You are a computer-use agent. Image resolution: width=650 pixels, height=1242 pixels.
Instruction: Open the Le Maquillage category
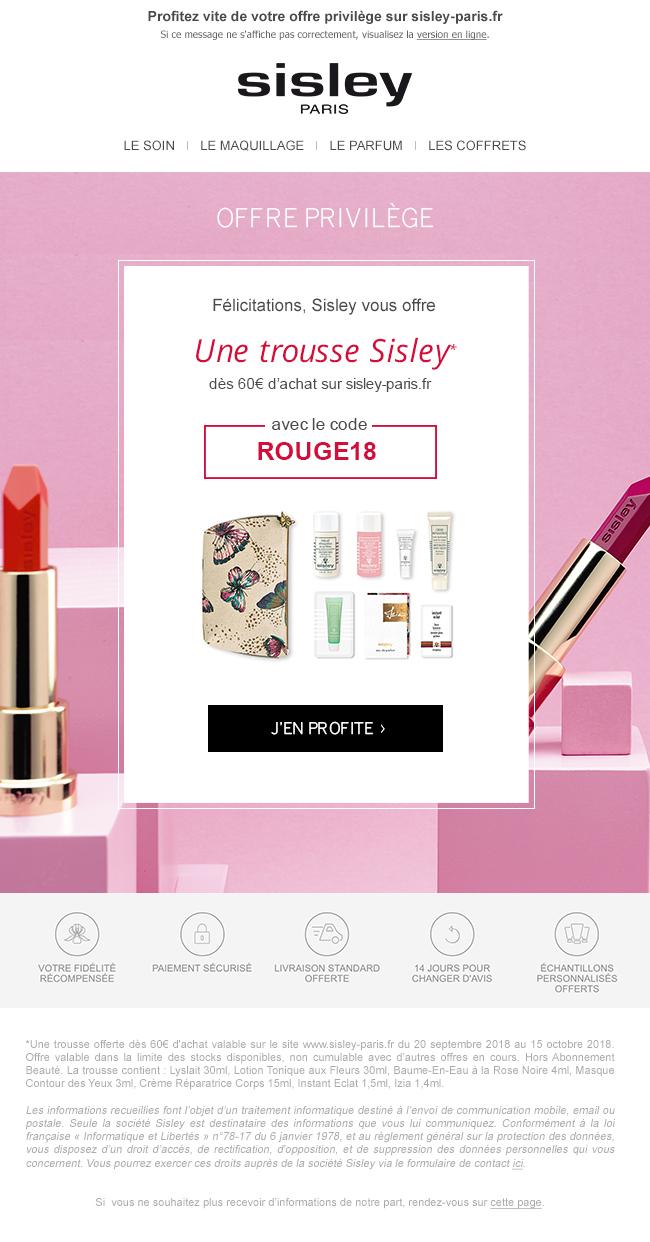pos(252,146)
